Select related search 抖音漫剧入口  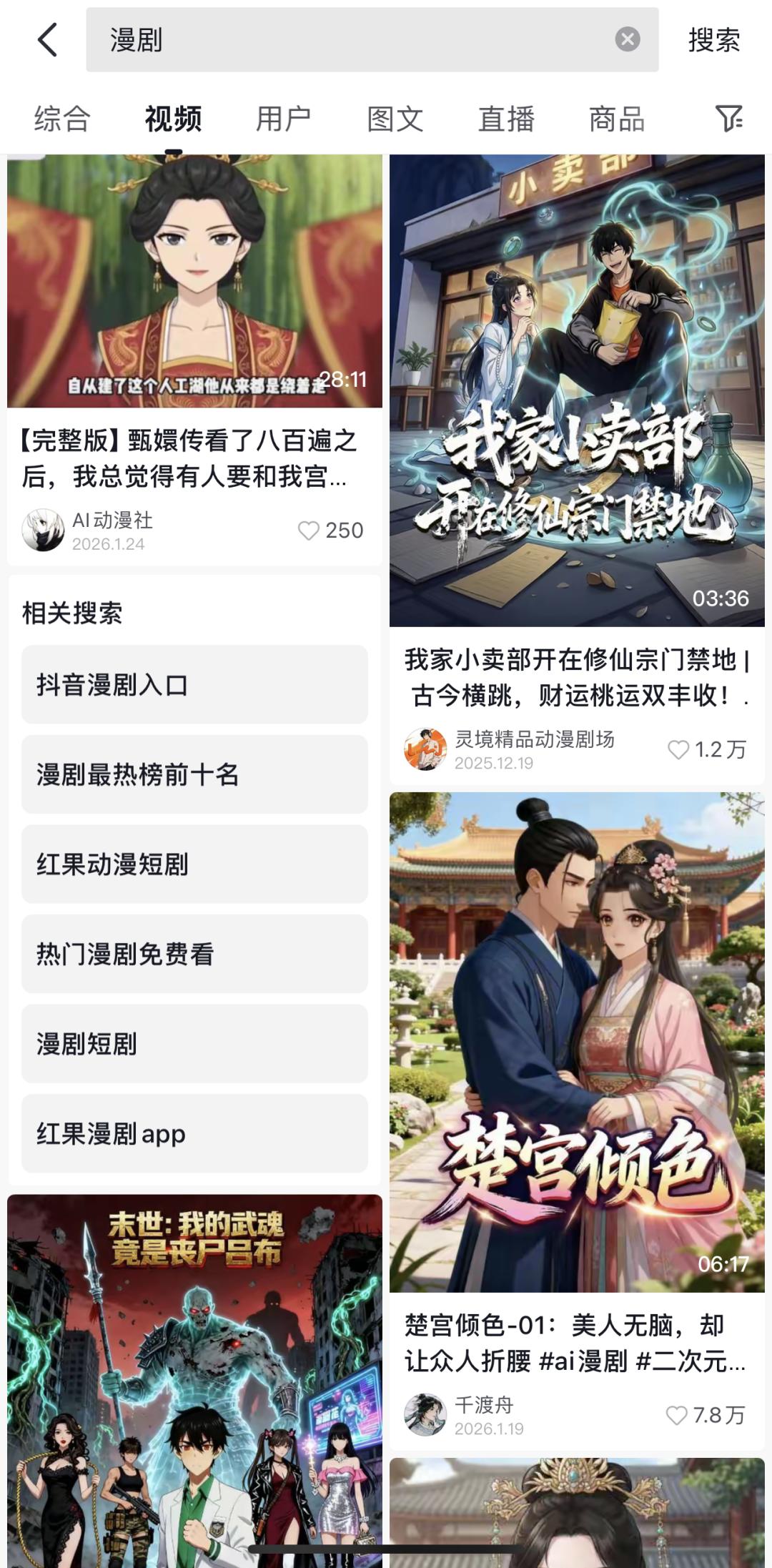coord(194,685)
